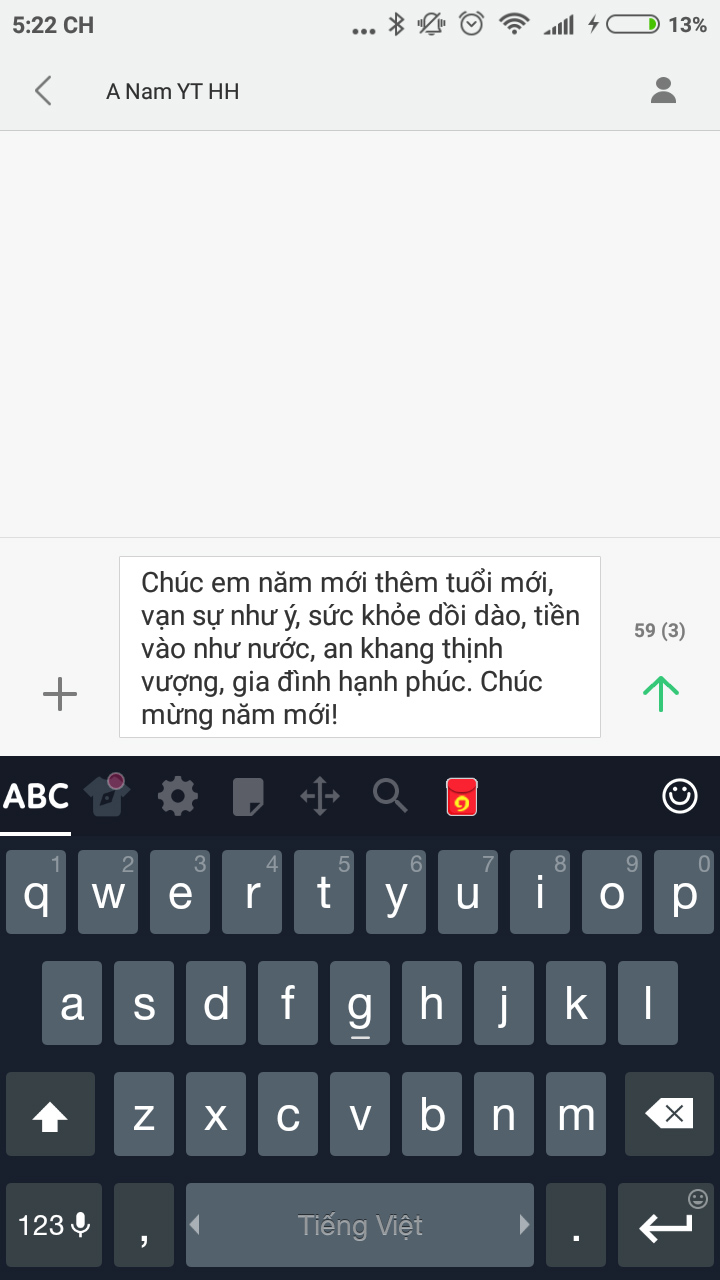This screenshot has width=720, height=1280.
Task: Open the red envelope icon
Action: tap(461, 797)
